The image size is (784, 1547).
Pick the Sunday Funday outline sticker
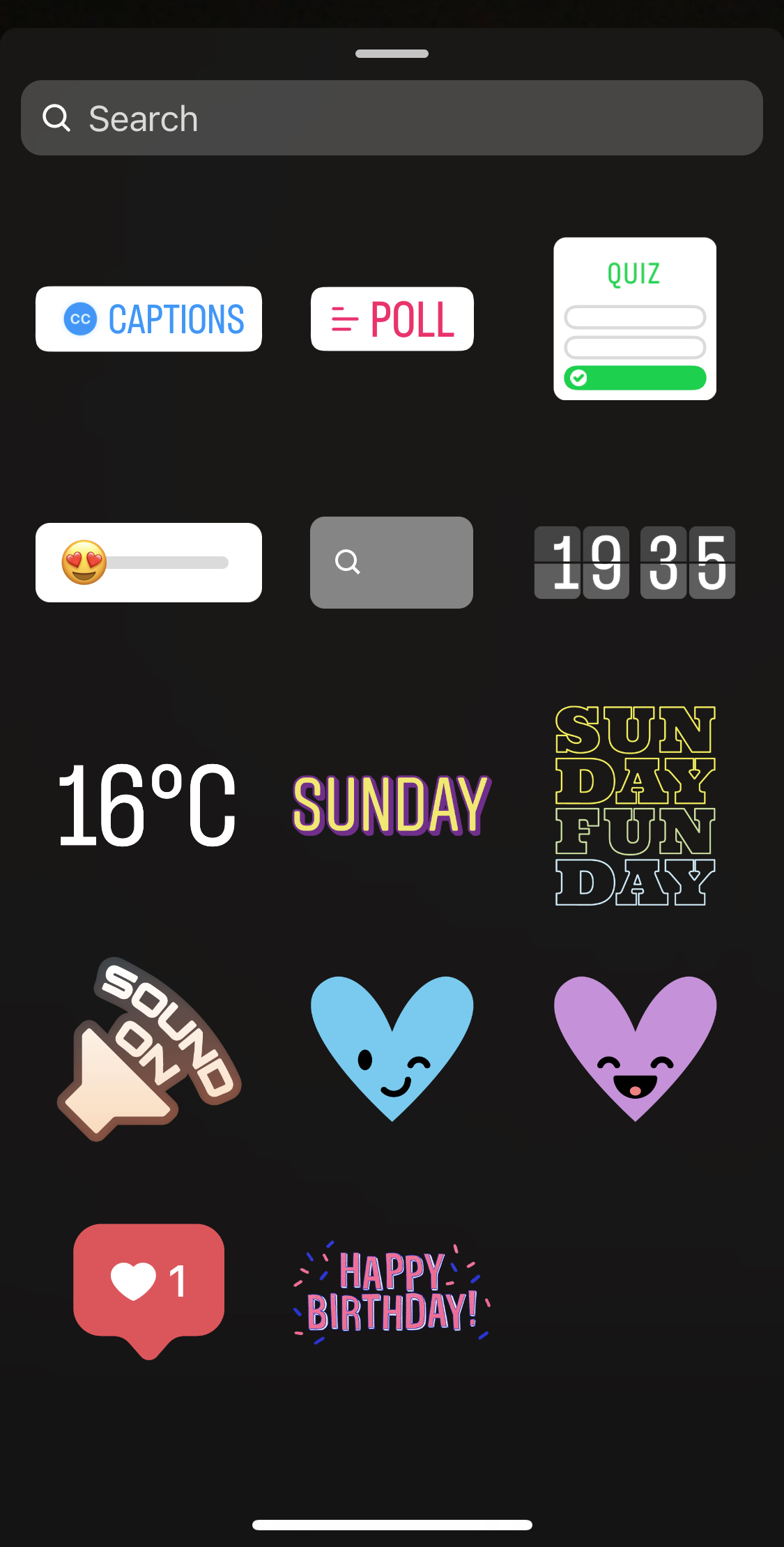[x=635, y=805]
